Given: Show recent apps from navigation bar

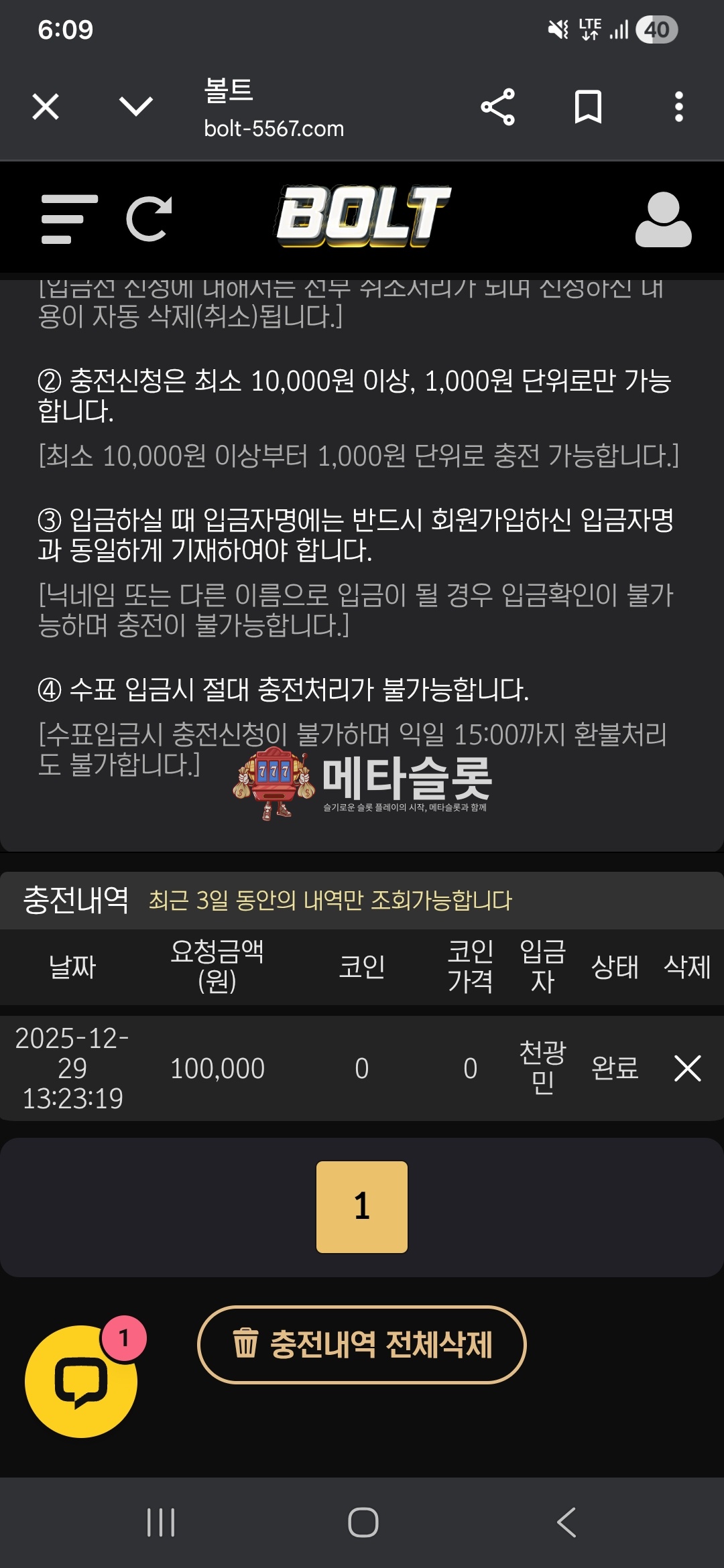Looking at the screenshot, I should click(161, 1522).
